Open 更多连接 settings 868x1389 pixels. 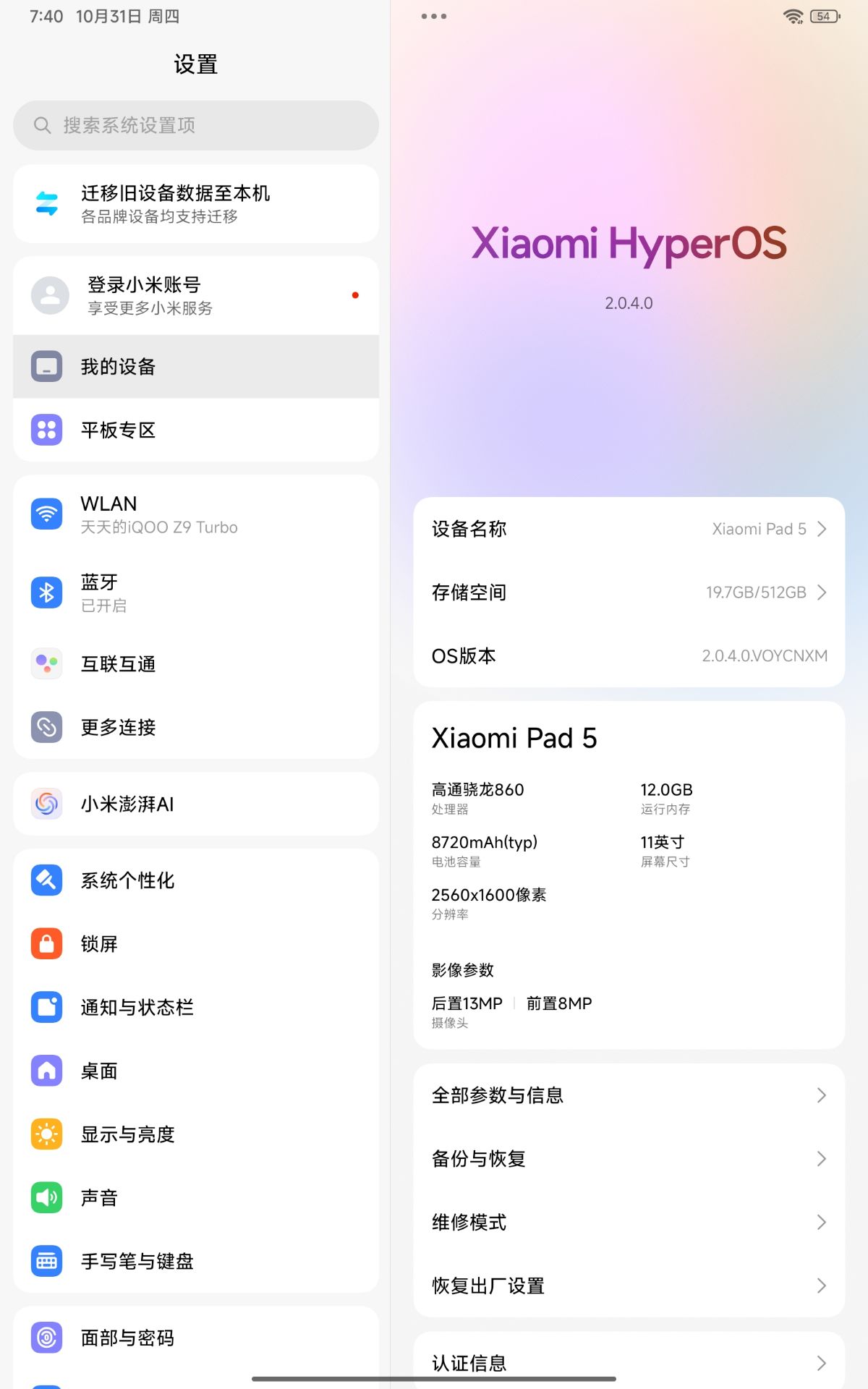(x=195, y=727)
